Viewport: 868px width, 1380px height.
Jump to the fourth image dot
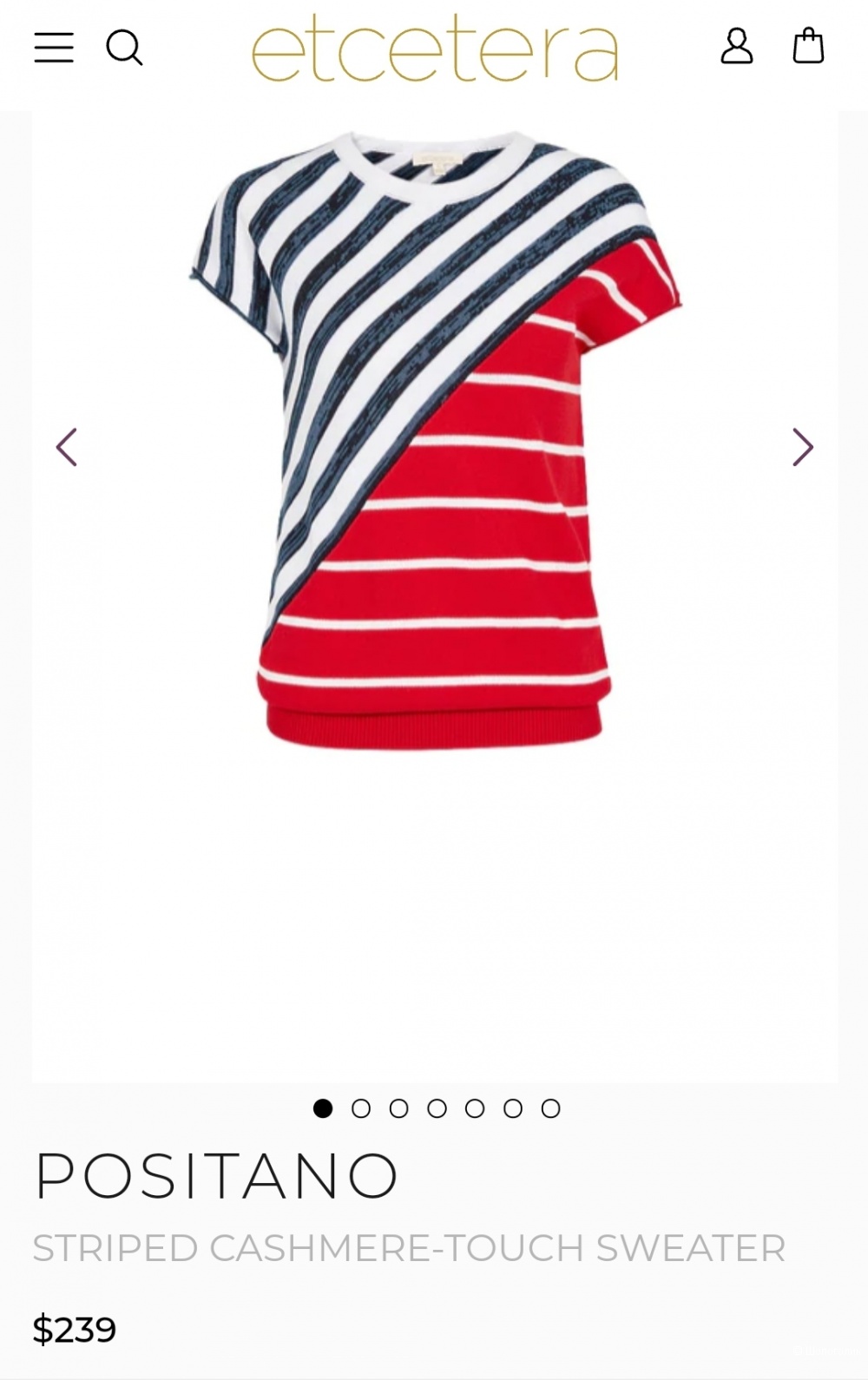[x=437, y=1108]
